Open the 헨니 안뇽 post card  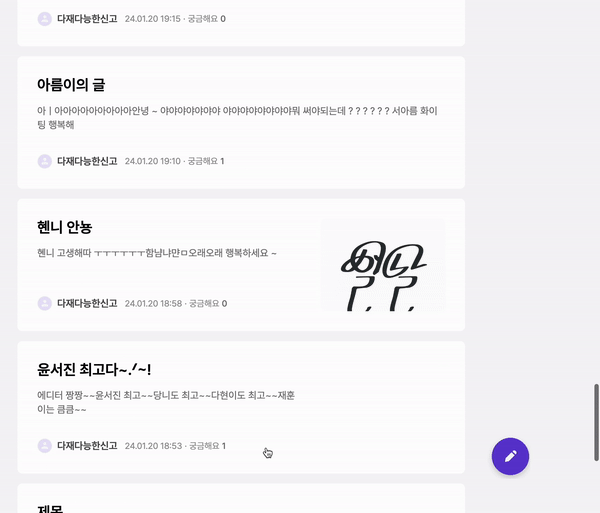tap(64, 227)
